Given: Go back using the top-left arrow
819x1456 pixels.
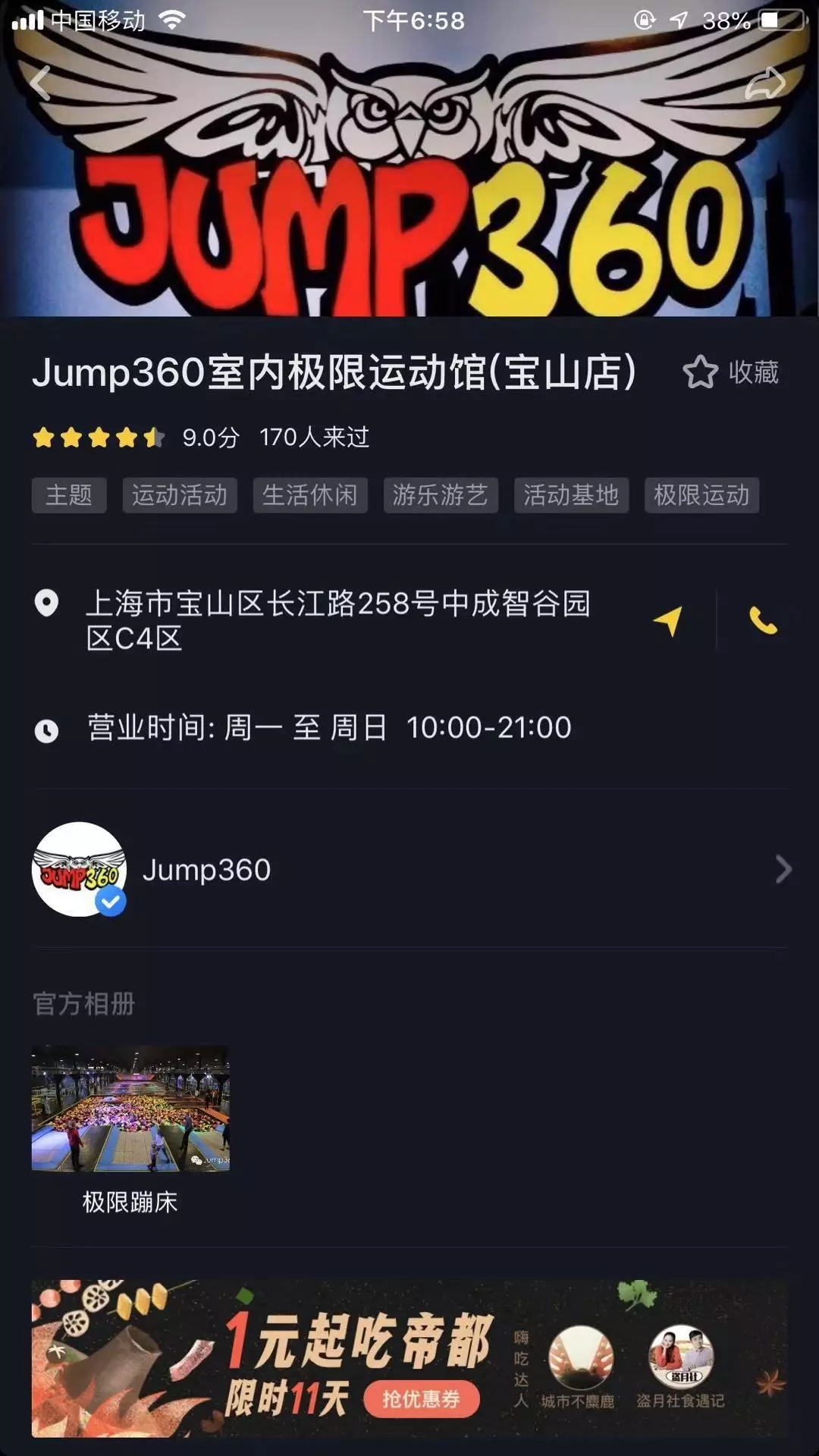Looking at the screenshot, I should click(40, 83).
